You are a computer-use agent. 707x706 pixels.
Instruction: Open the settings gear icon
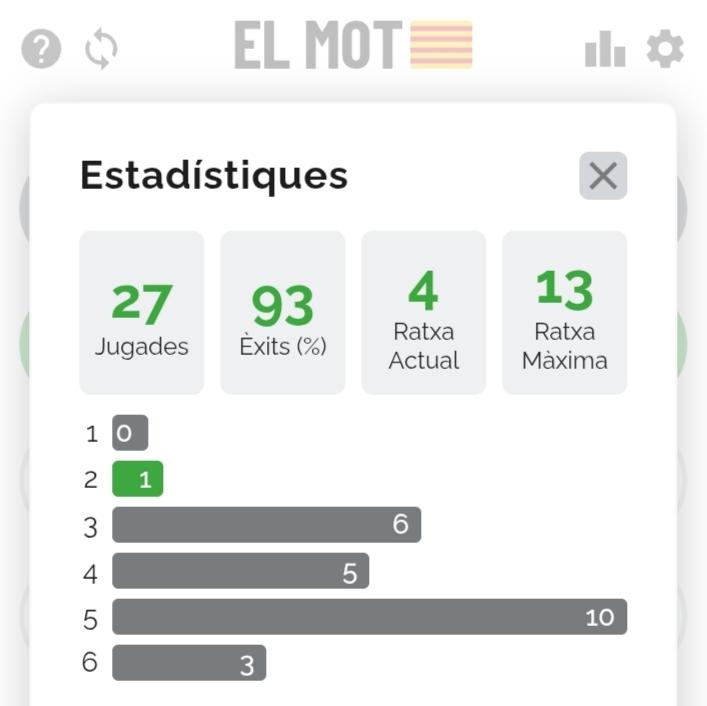(665, 48)
